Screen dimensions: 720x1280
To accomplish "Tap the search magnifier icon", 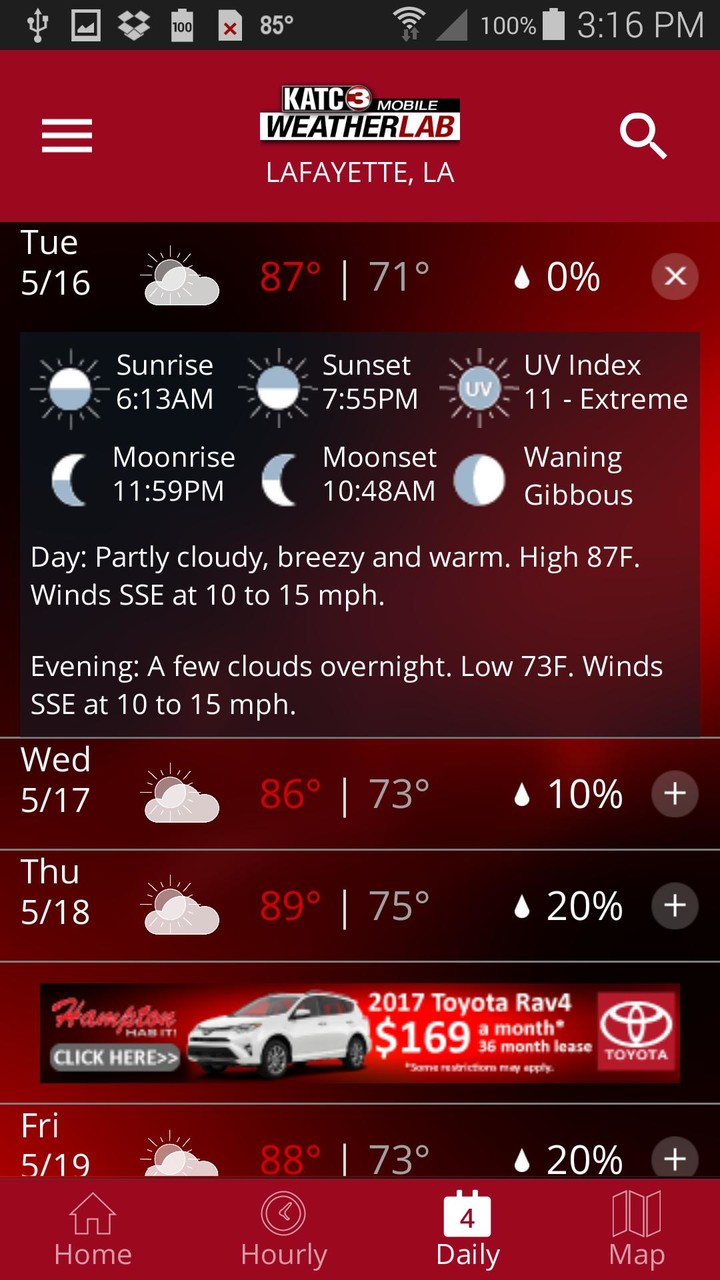I will click(643, 136).
